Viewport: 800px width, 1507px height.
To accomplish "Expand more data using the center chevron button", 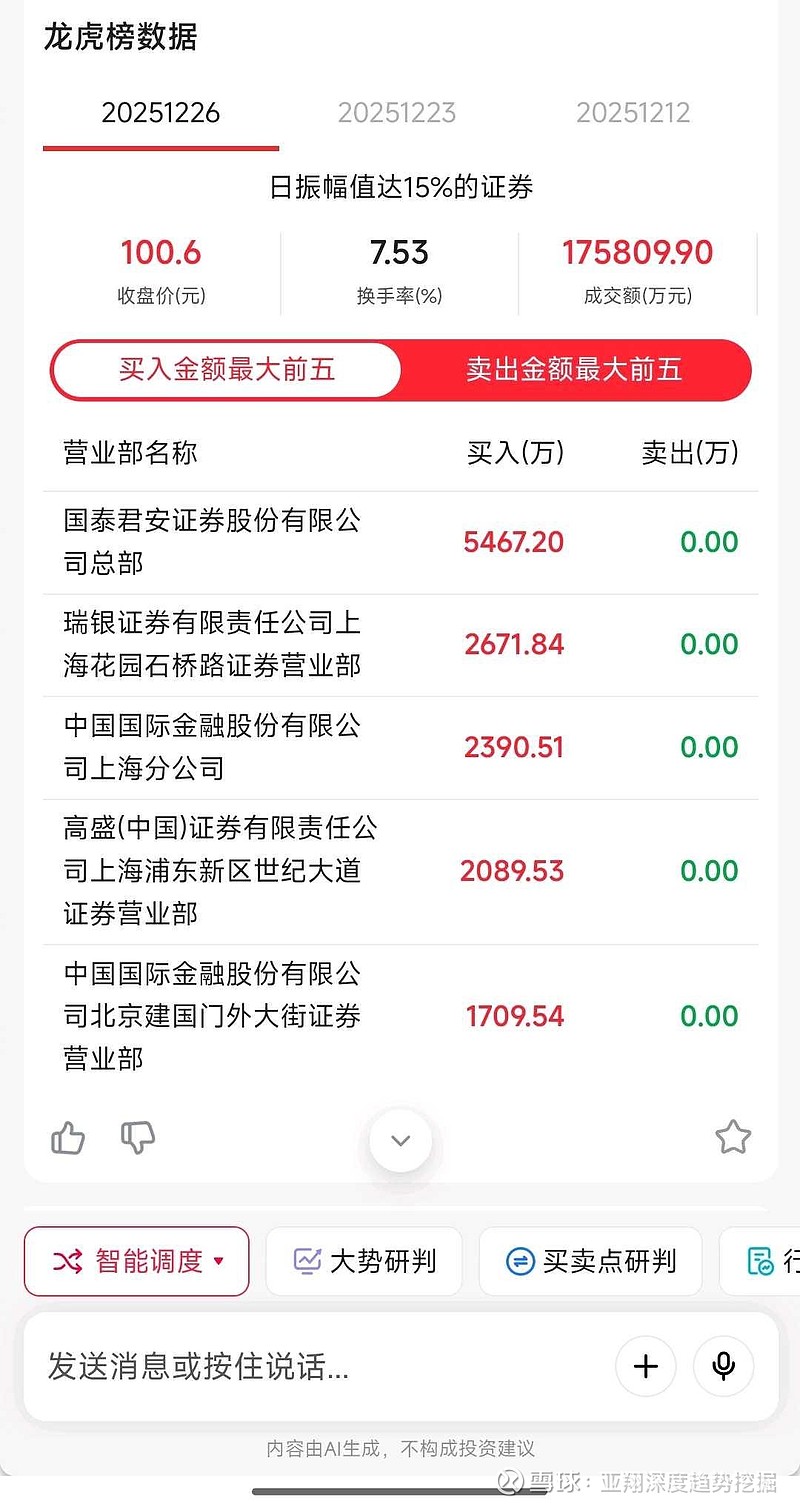I will [400, 1140].
